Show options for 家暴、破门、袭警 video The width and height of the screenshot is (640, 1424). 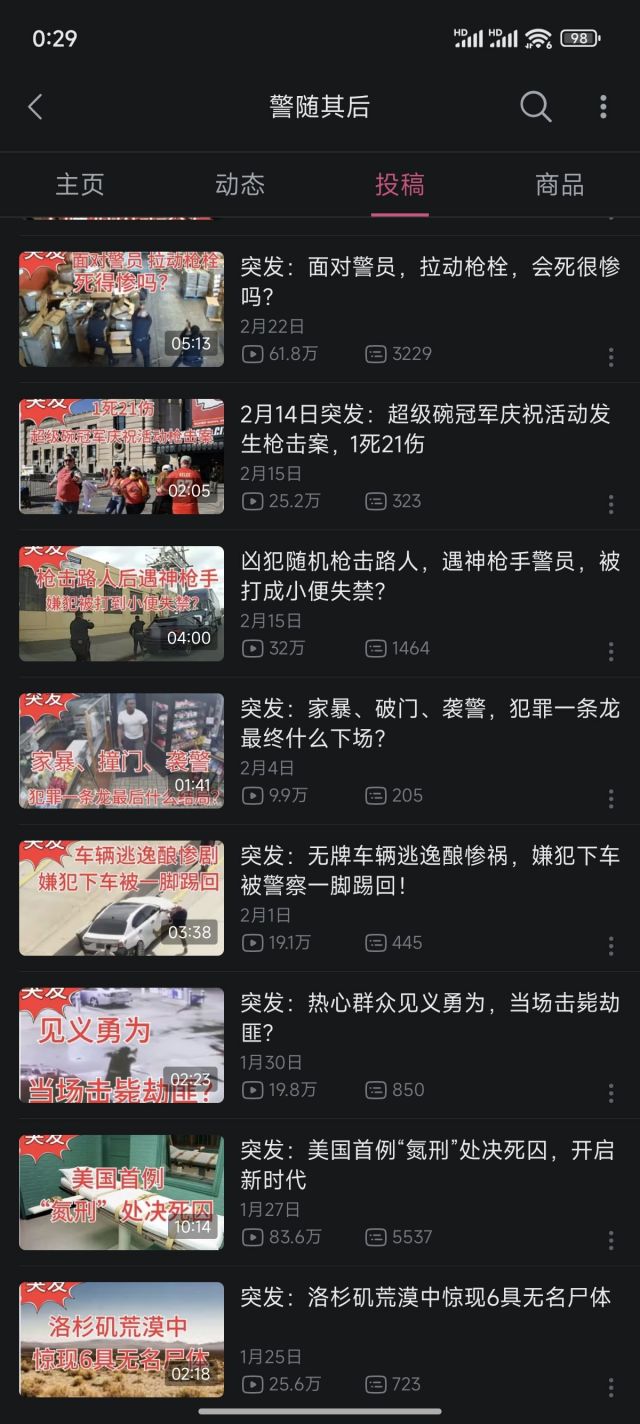[x=611, y=798]
